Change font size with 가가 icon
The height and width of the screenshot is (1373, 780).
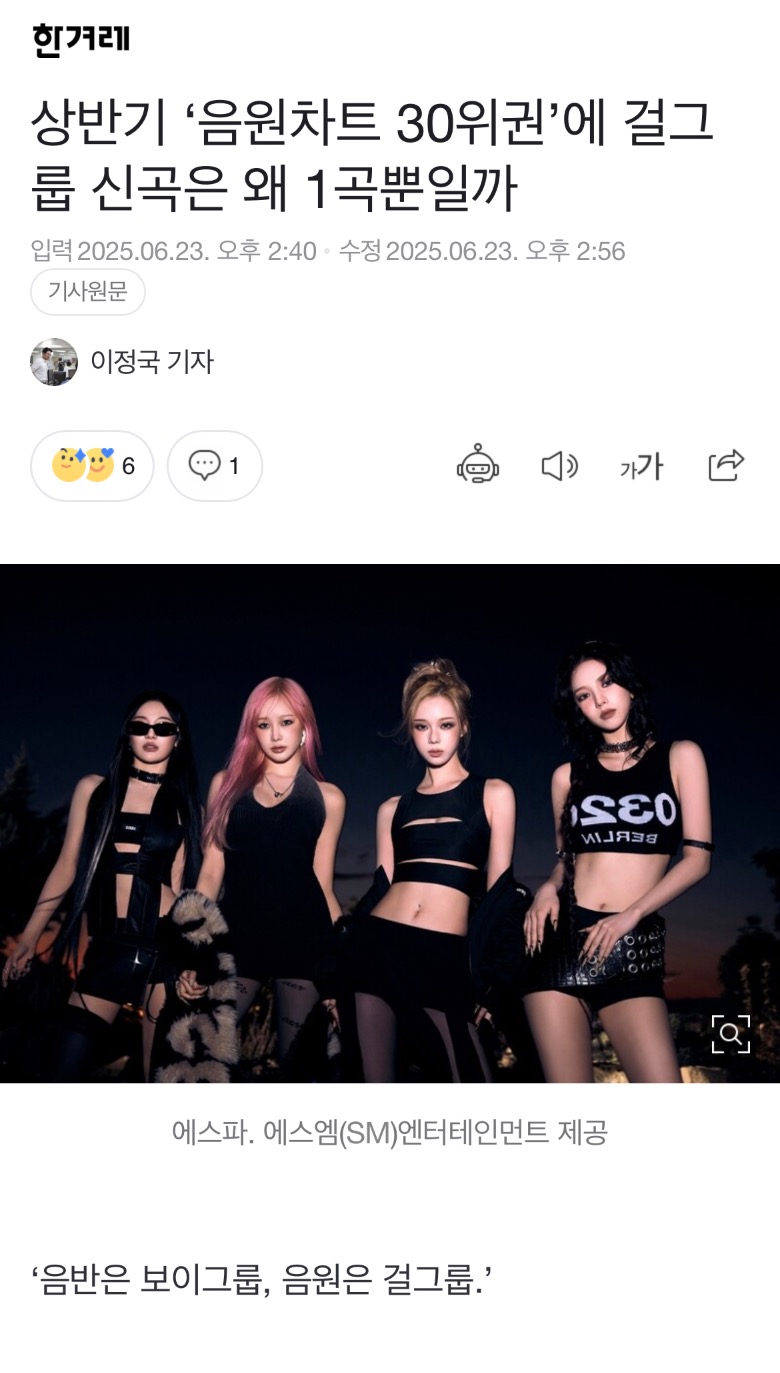pyautogui.click(x=641, y=466)
